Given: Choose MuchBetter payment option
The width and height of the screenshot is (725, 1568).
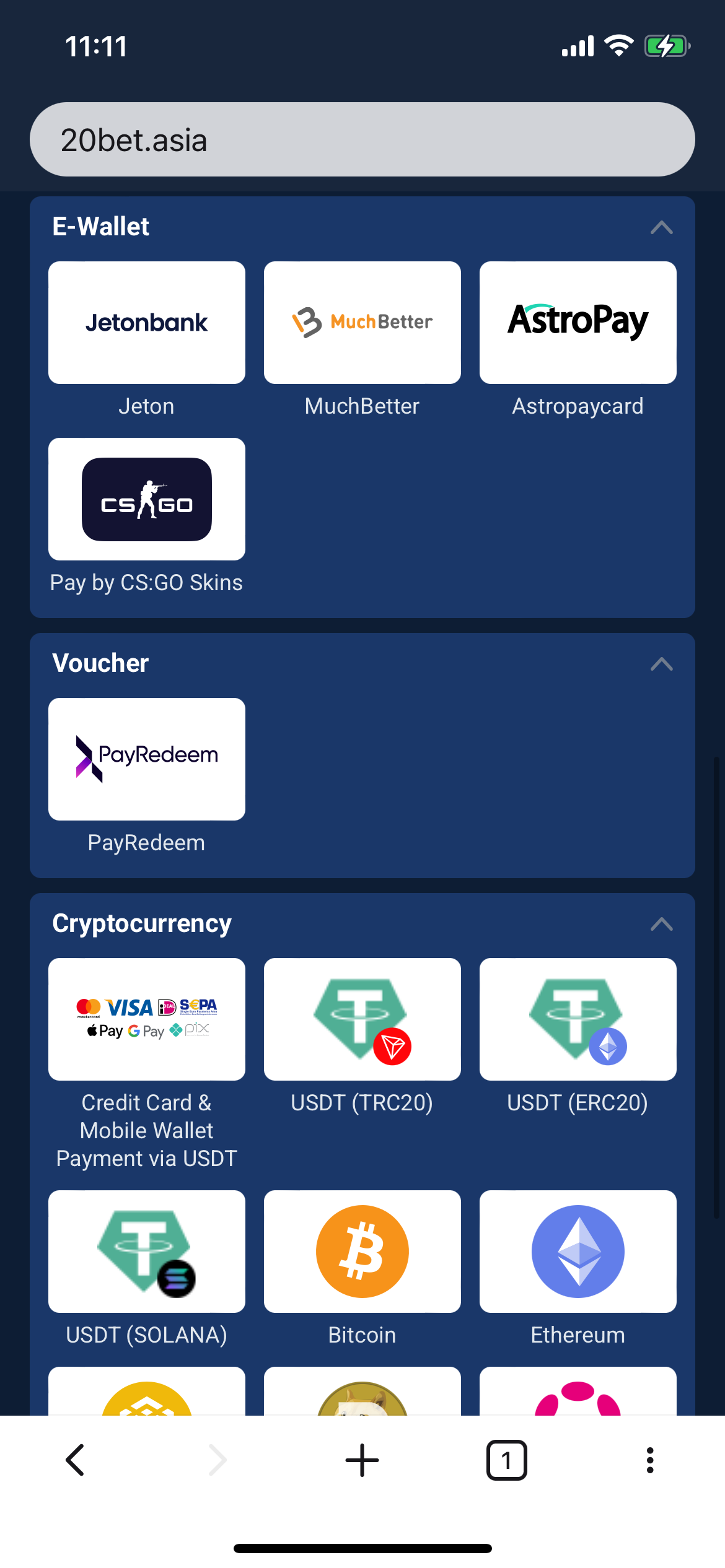Looking at the screenshot, I should pyautogui.click(x=362, y=323).
